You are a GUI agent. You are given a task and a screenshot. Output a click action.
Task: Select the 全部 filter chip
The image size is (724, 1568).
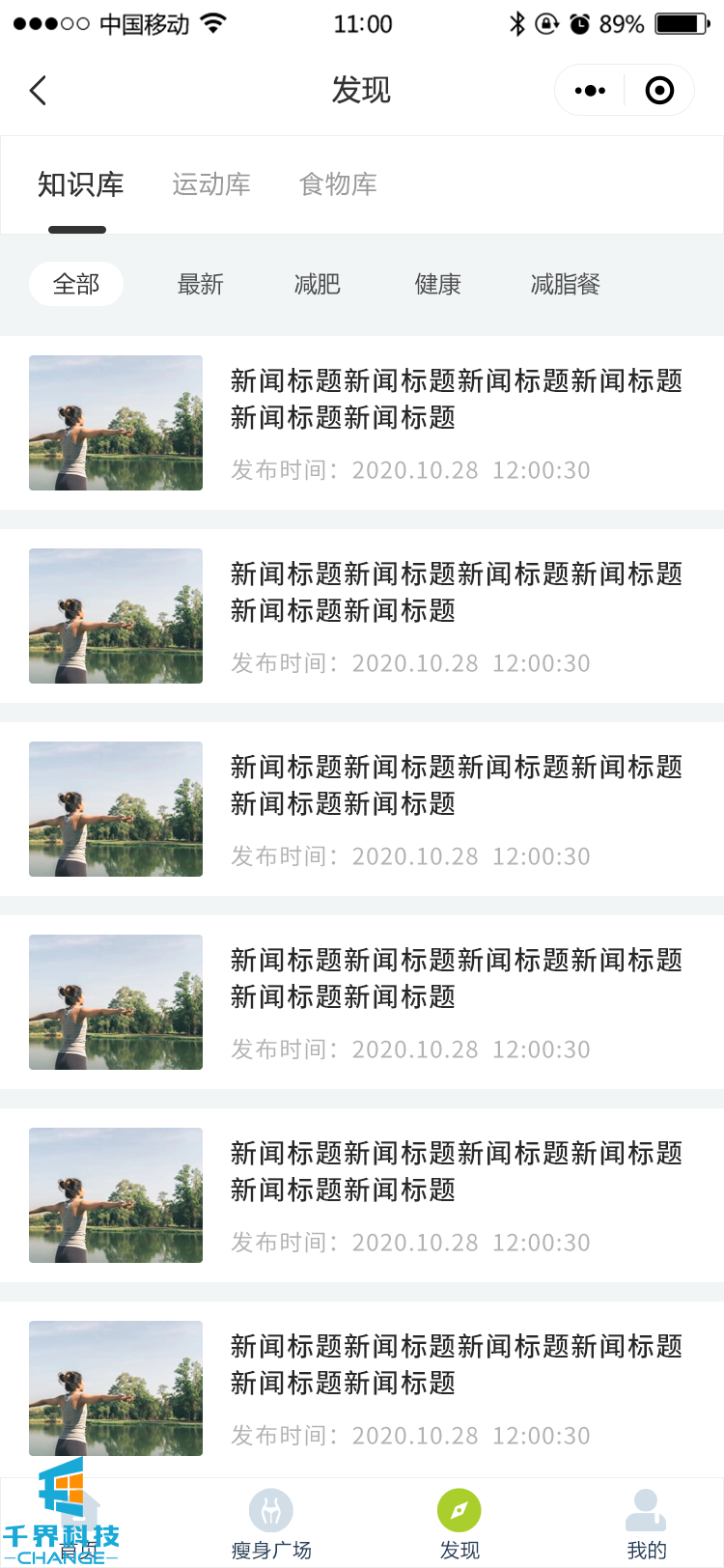[76, 284]
